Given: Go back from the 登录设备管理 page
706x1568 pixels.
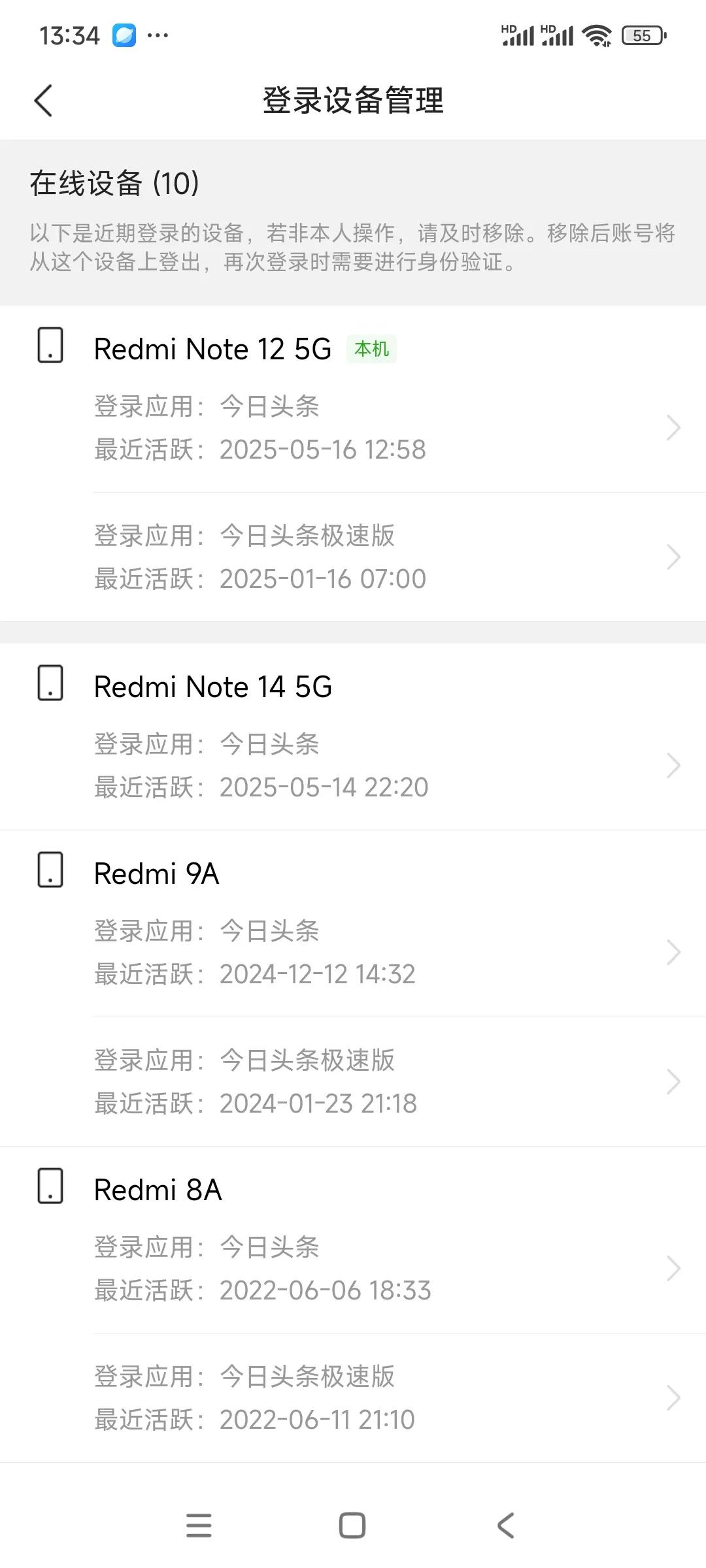Looking at the screenshot, I should (43, 101).
